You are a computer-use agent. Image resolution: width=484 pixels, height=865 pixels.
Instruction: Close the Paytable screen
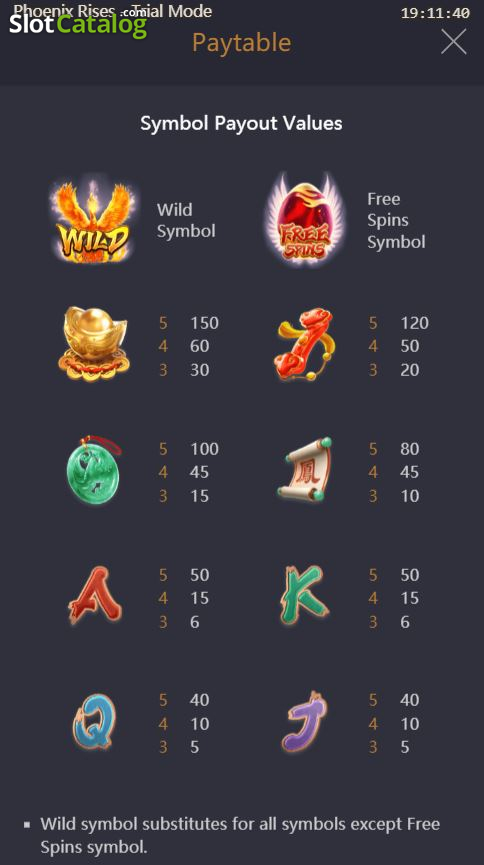[454, 42]
